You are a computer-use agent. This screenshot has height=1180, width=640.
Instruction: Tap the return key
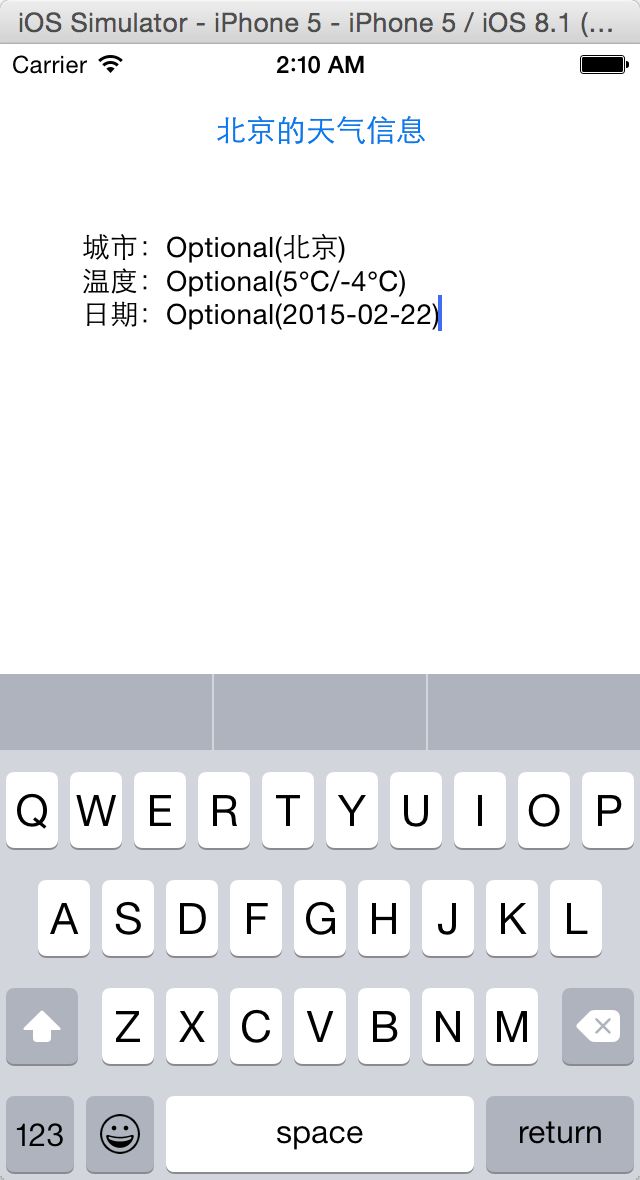click(x=559, y=1133)
